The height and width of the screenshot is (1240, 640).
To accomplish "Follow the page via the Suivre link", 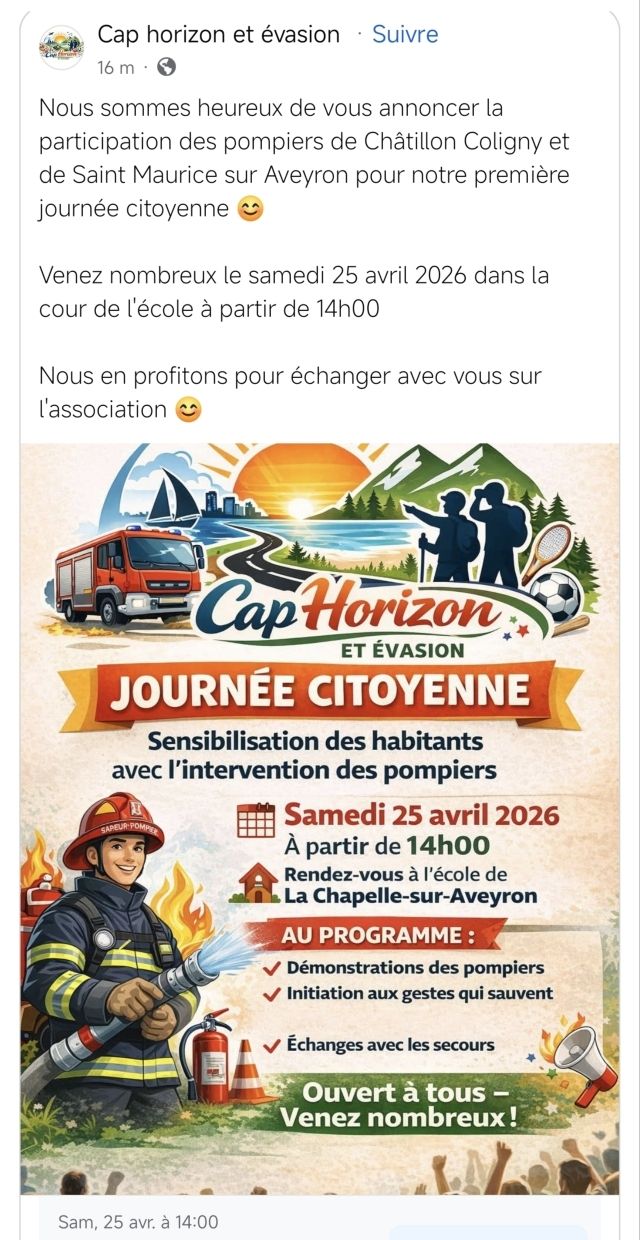I will point(405,34).
